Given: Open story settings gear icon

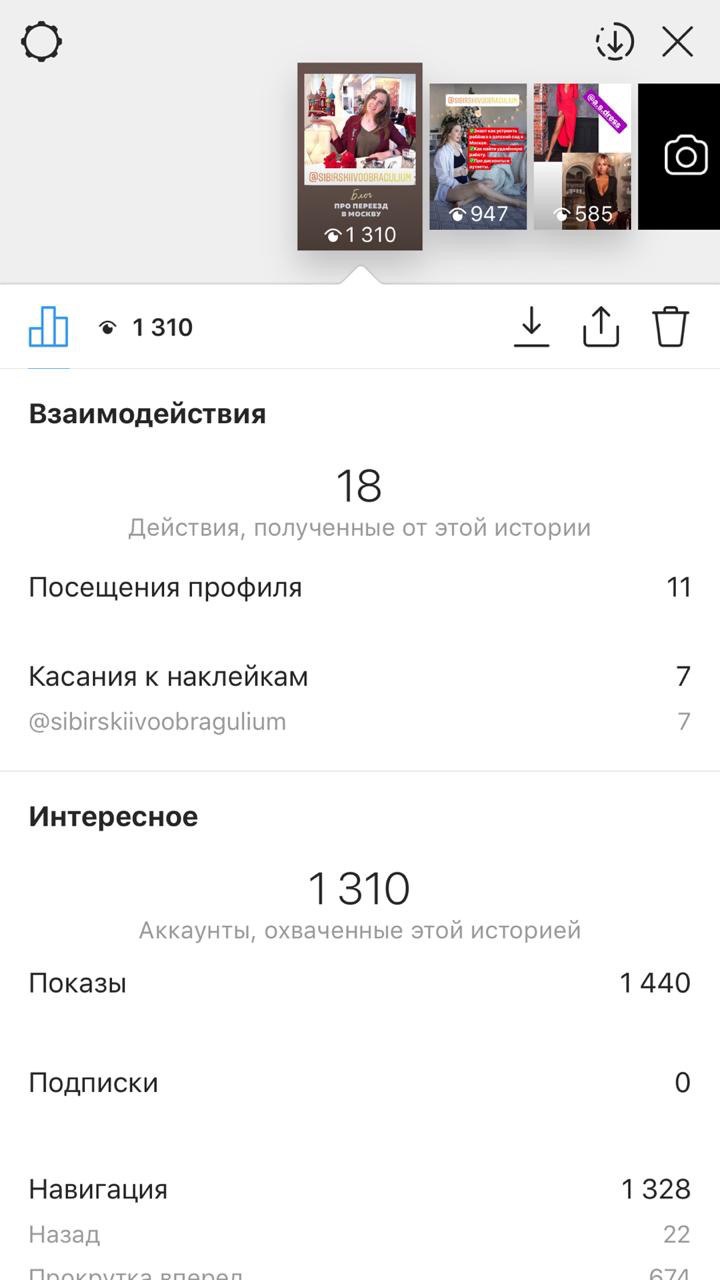Looking at the screenshot, I should (42, 42).
